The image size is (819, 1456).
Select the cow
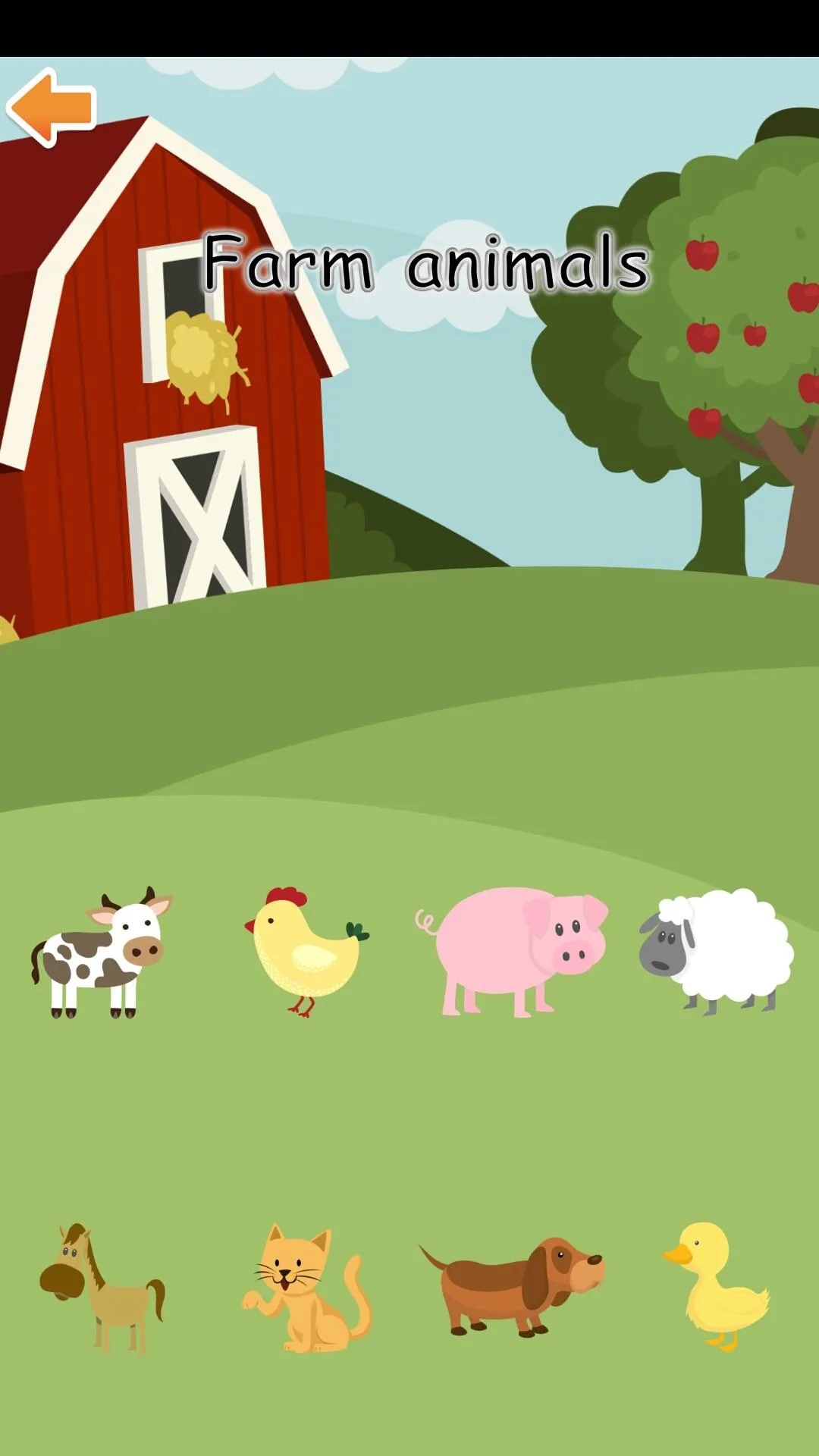(102, 952)
